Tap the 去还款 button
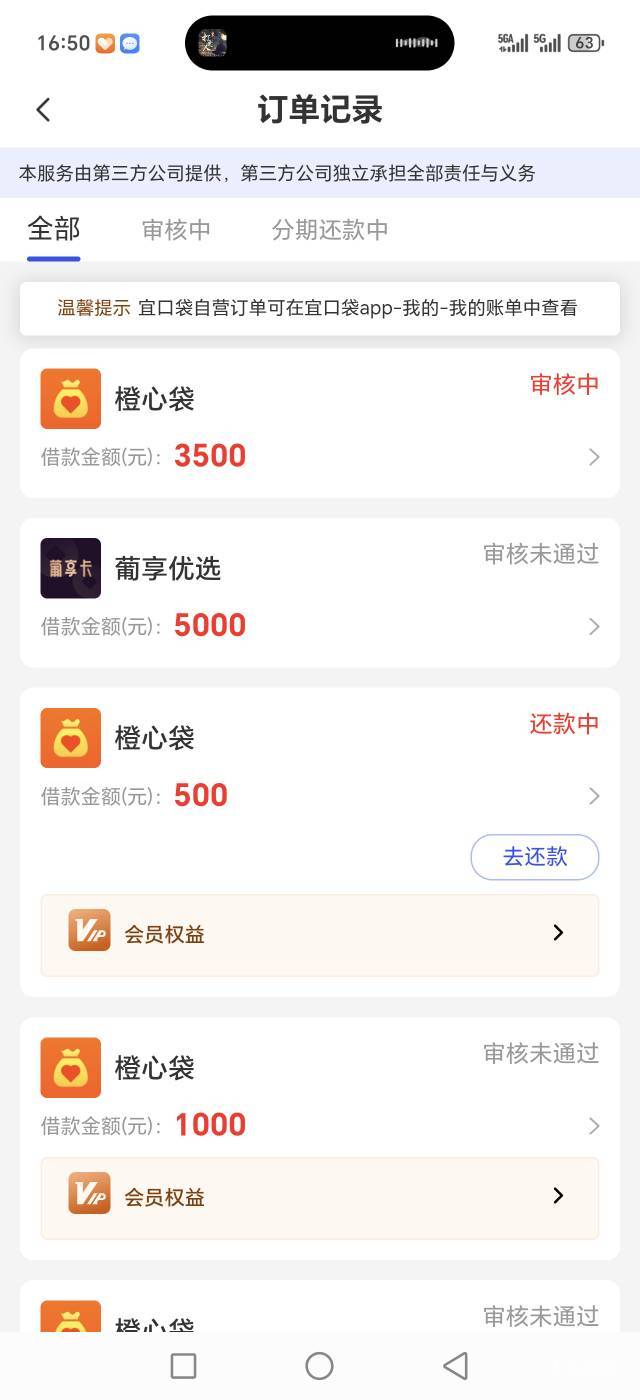 tap(534, 857)
